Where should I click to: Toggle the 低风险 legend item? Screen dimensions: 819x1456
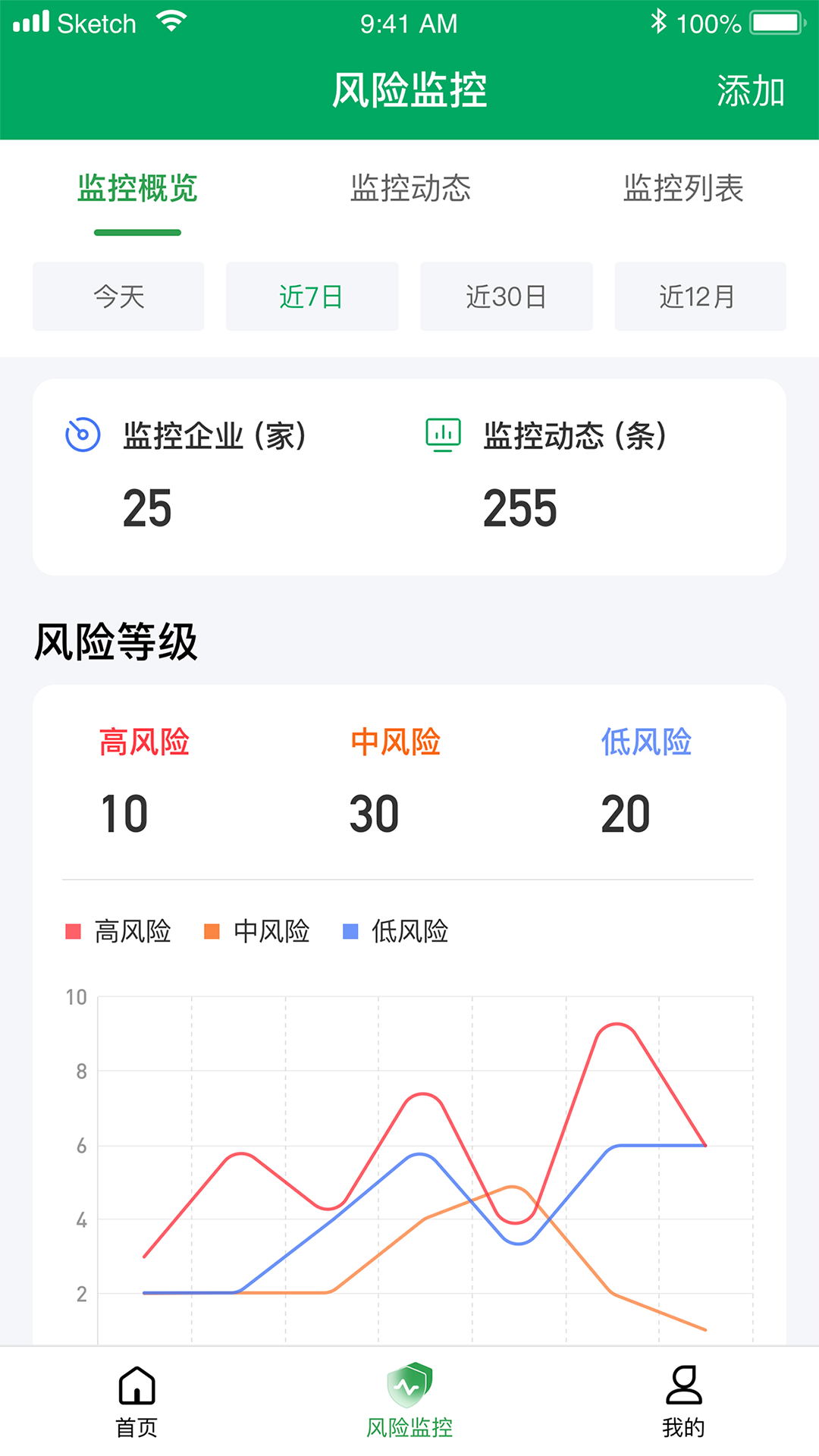396,932
